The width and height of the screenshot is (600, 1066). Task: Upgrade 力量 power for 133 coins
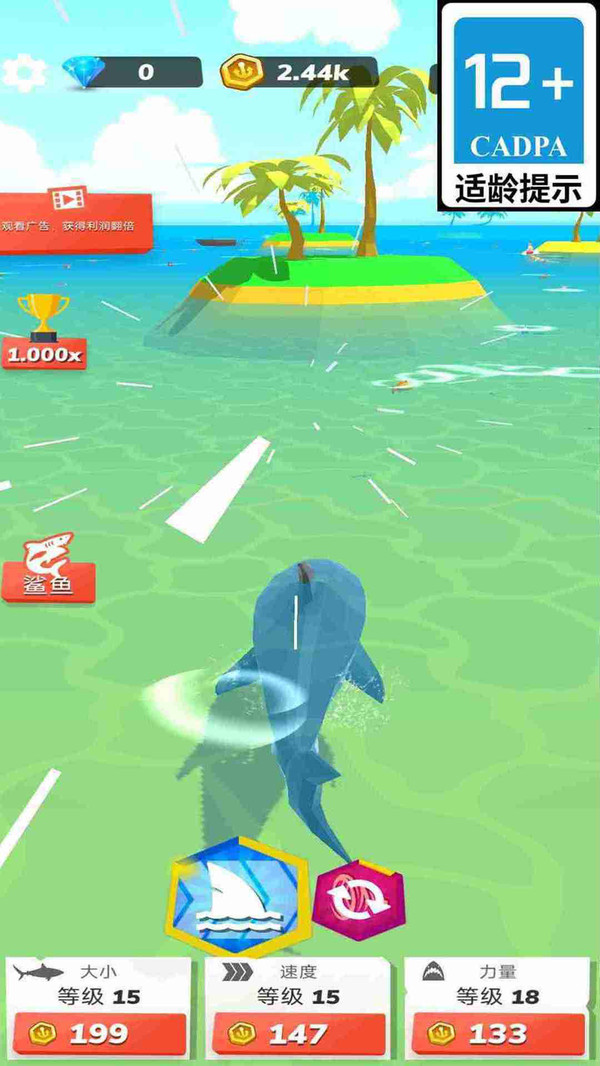tap(497, 1033)
